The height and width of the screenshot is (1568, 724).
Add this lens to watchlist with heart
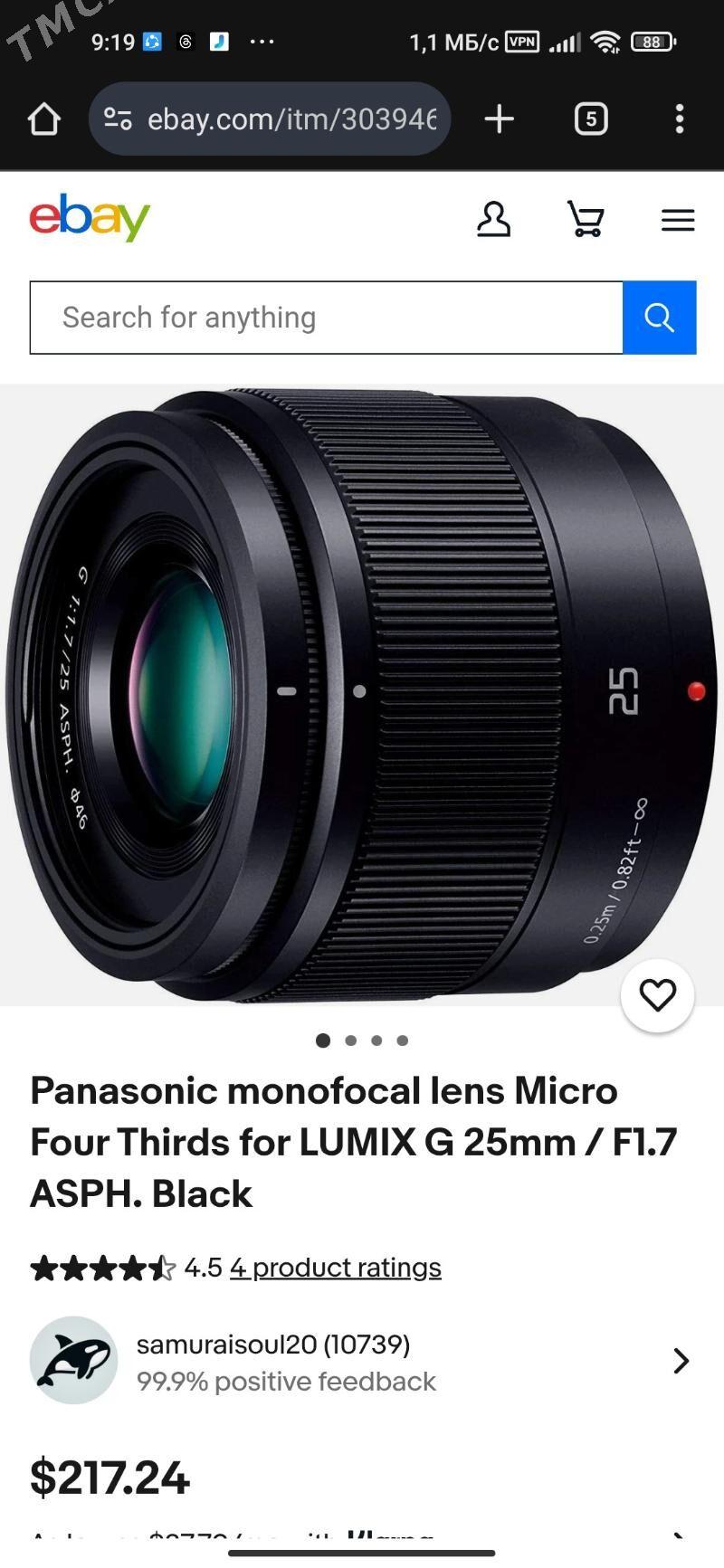(x=657, y=995)
